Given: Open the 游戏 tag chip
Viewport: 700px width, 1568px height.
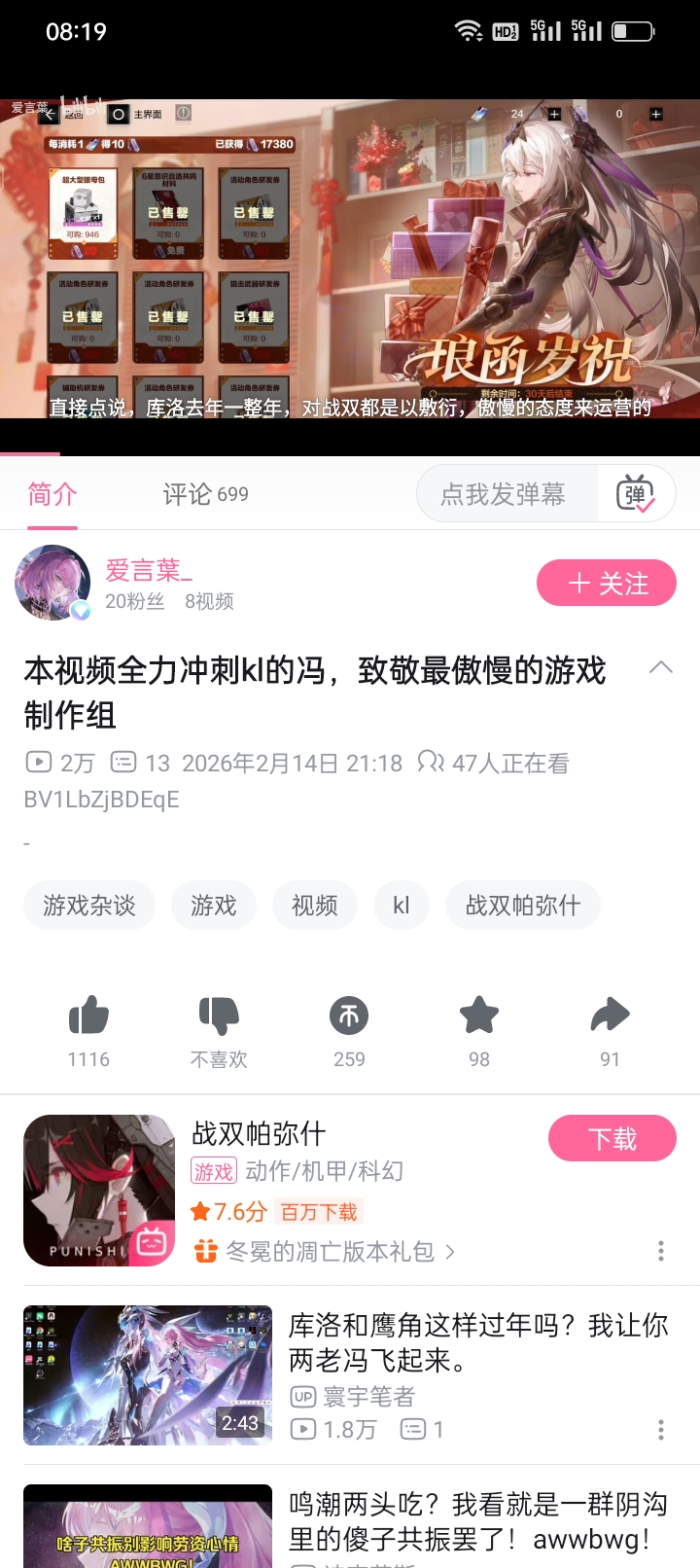Looking at the screenshot, I should click(x=213, y=906).
